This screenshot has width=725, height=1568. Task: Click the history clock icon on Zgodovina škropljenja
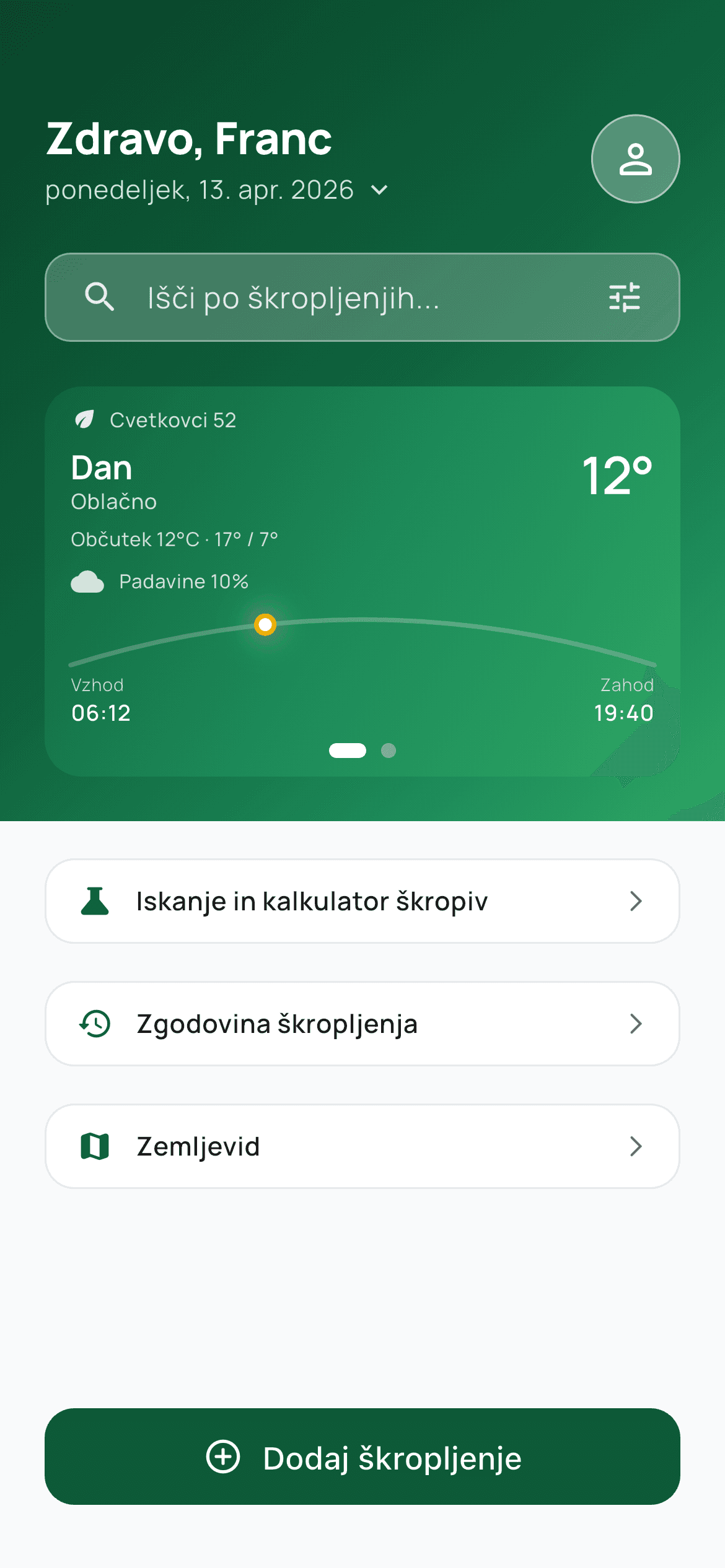coord(95,1023)
